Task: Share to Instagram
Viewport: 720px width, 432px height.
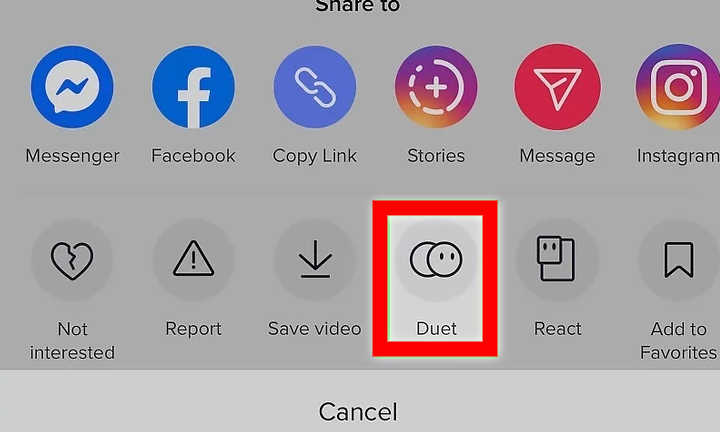Action: click(x=679, y=87)
